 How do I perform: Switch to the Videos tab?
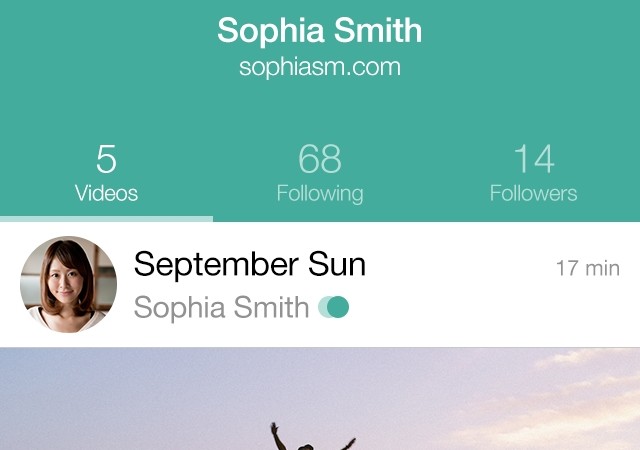[106, 174]
